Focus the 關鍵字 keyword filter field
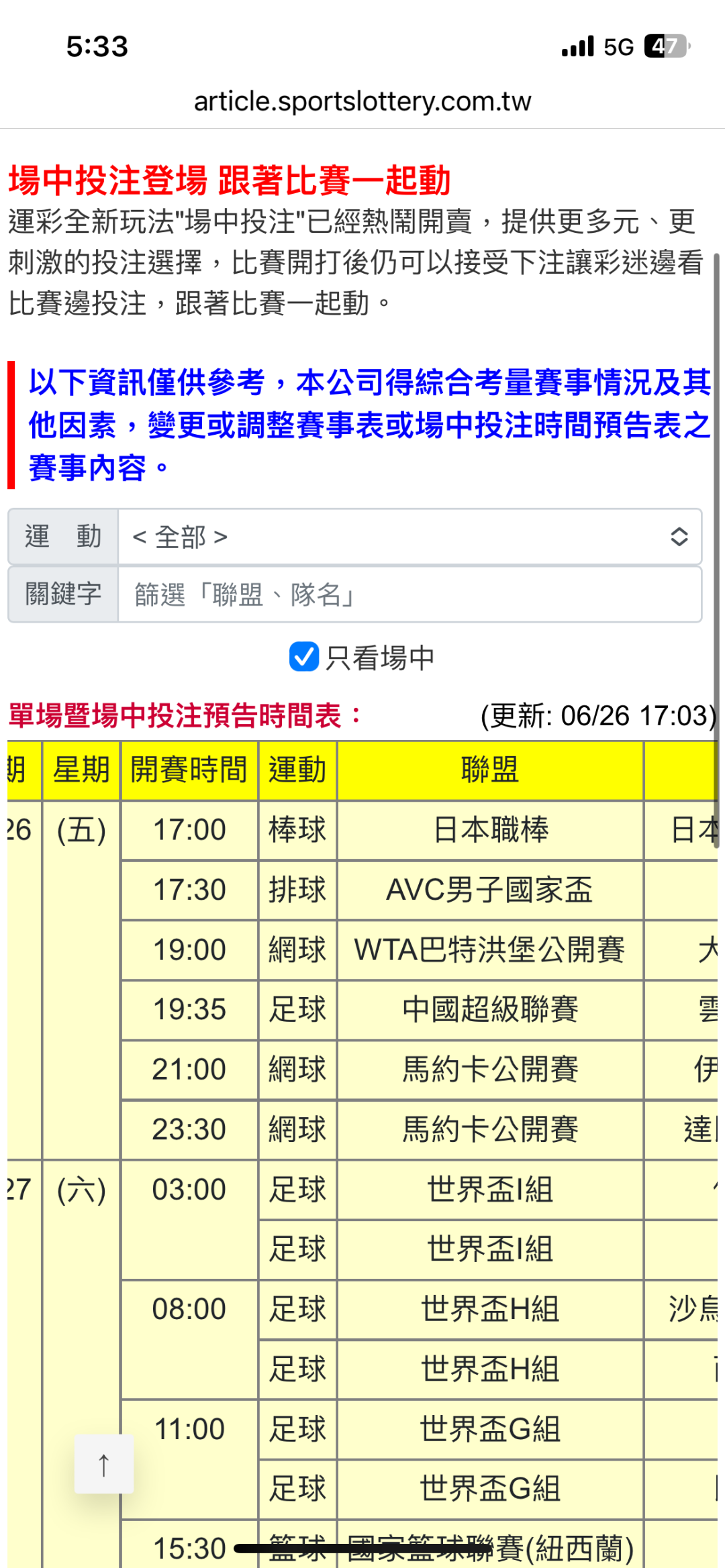 409,594
